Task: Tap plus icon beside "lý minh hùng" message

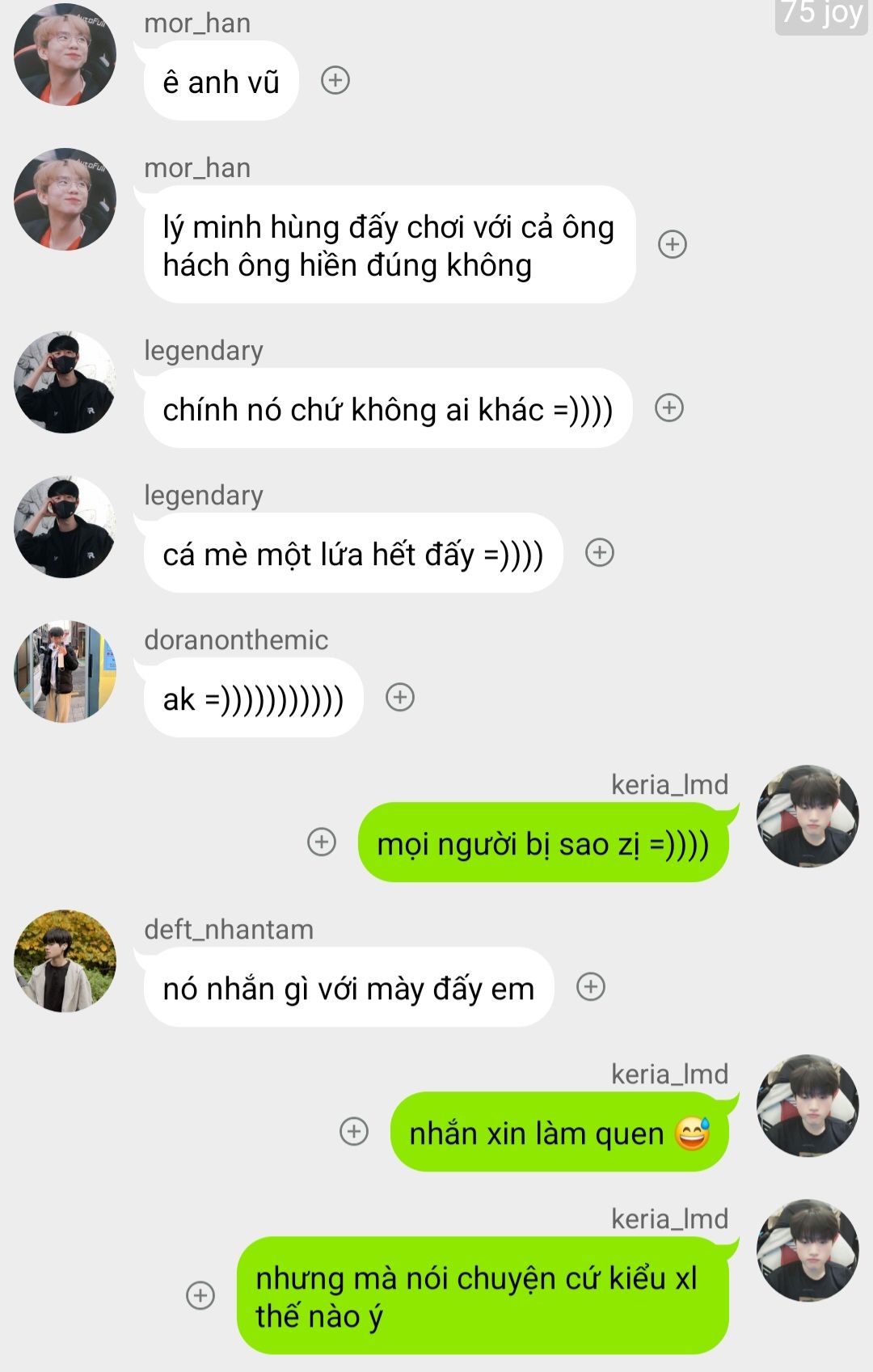Action: click(x=673, y=244)
